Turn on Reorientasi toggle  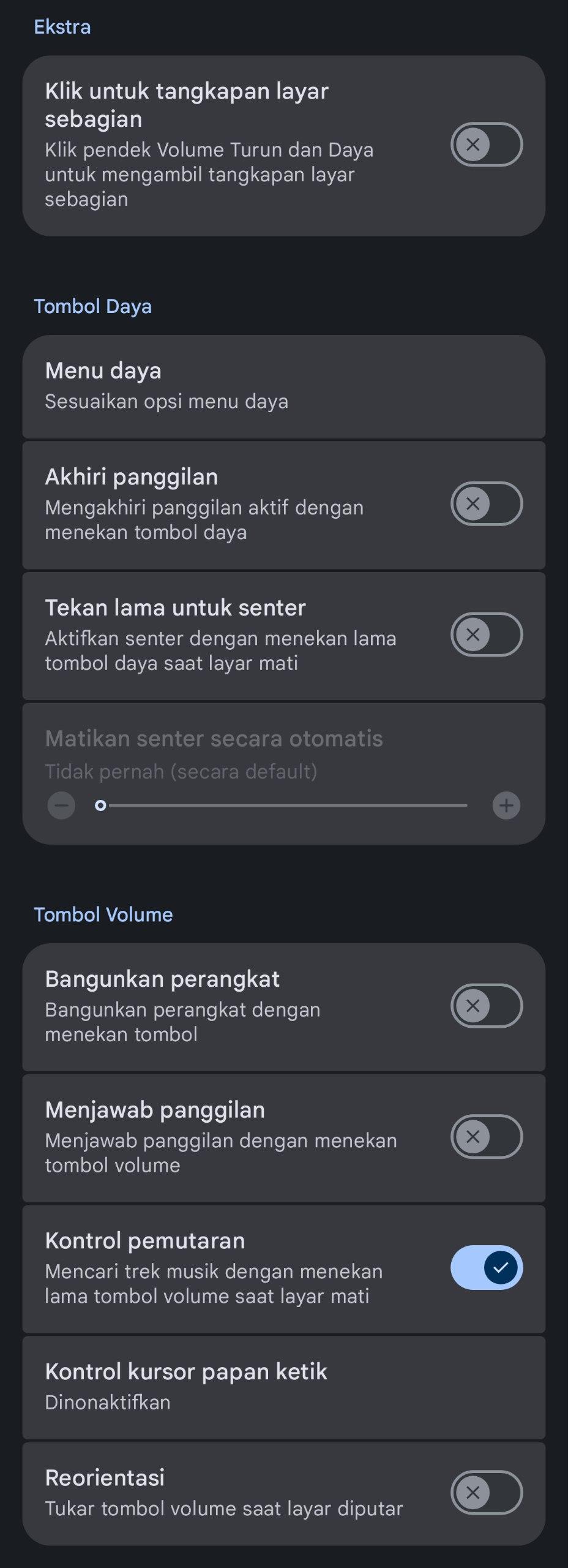pyautogui.click(x=486, y=1492)
